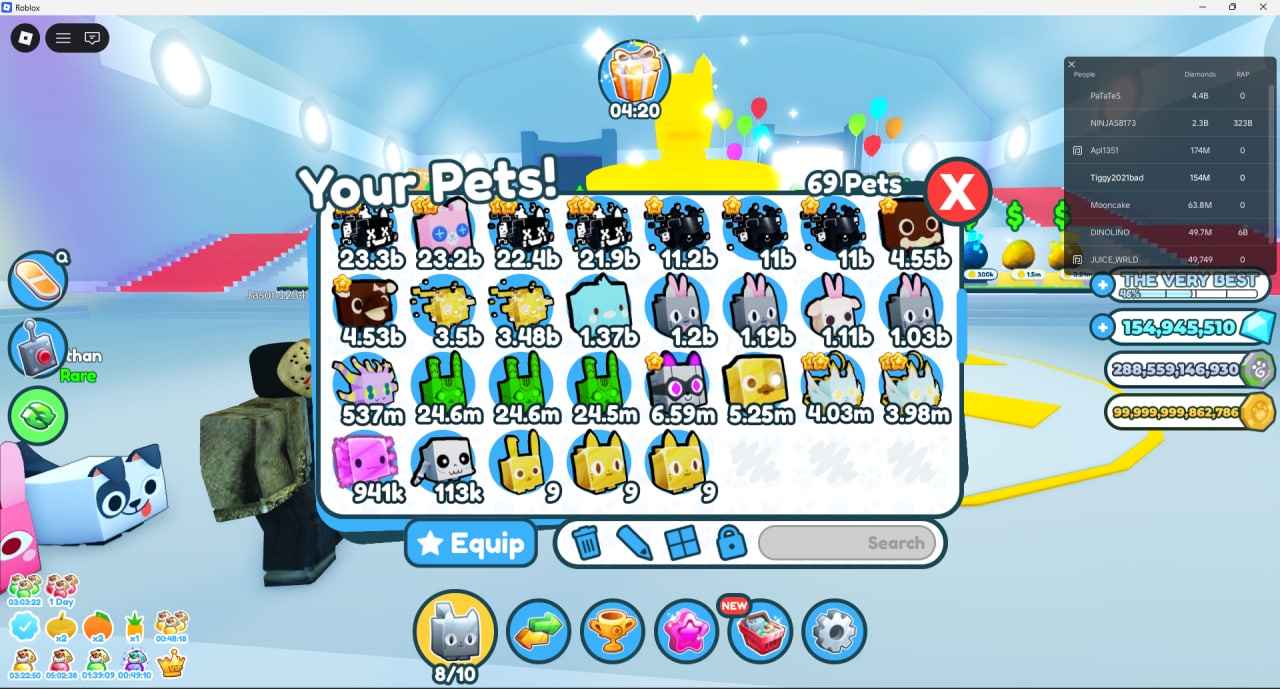Select the pink pet with 941k
The height and width of the screenshot is (689, 1280).
pos(364,466)
